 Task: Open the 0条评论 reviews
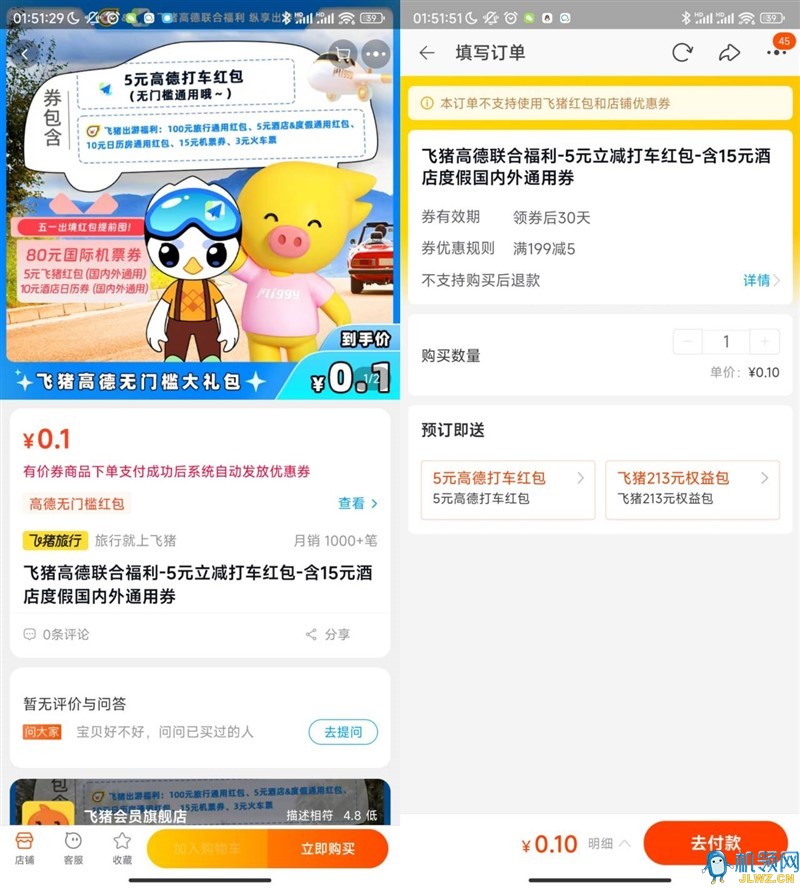click(56, 634)
